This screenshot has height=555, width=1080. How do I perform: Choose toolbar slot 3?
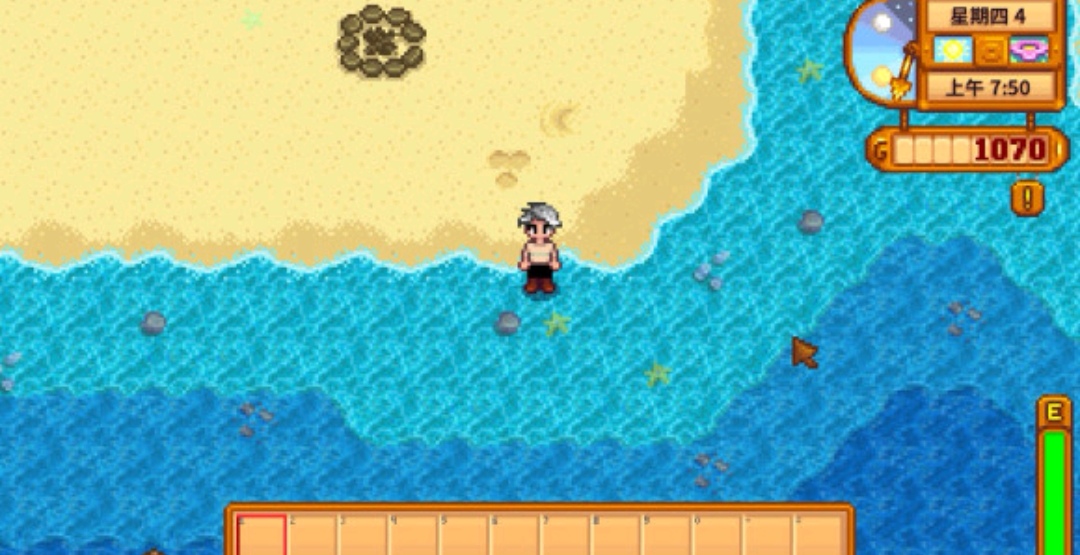[363, 534]
